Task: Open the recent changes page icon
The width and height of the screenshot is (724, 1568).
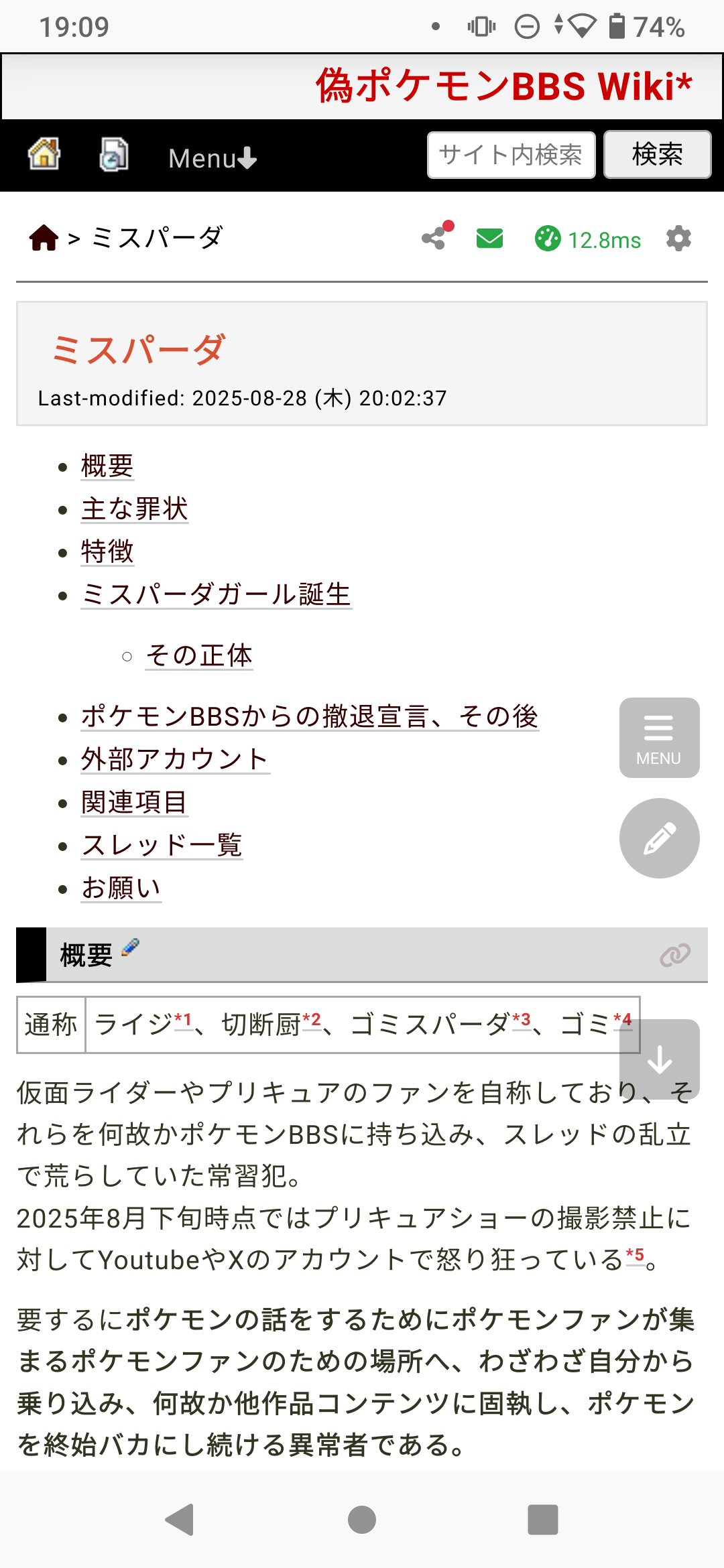Action: [114, 155]
